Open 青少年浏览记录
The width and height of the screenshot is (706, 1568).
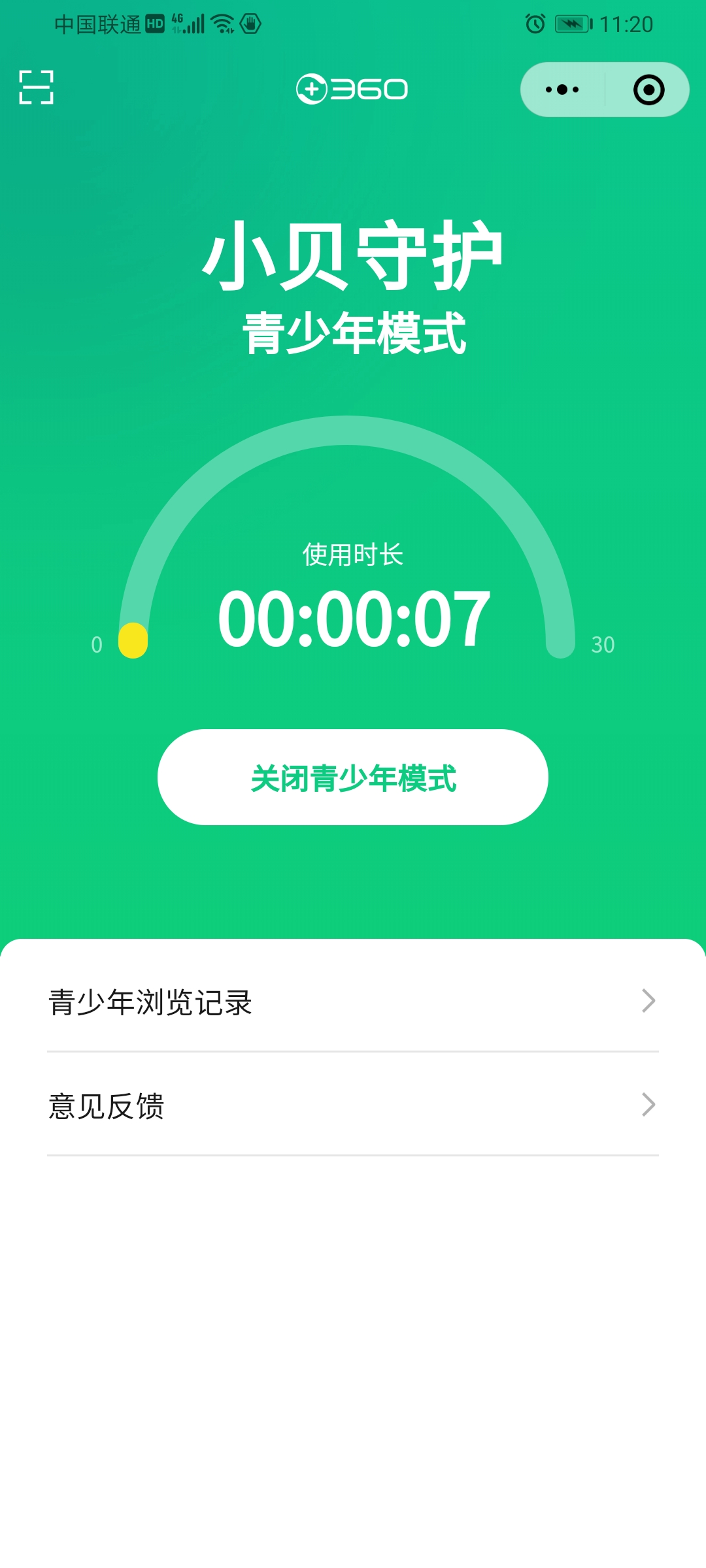353,1001
